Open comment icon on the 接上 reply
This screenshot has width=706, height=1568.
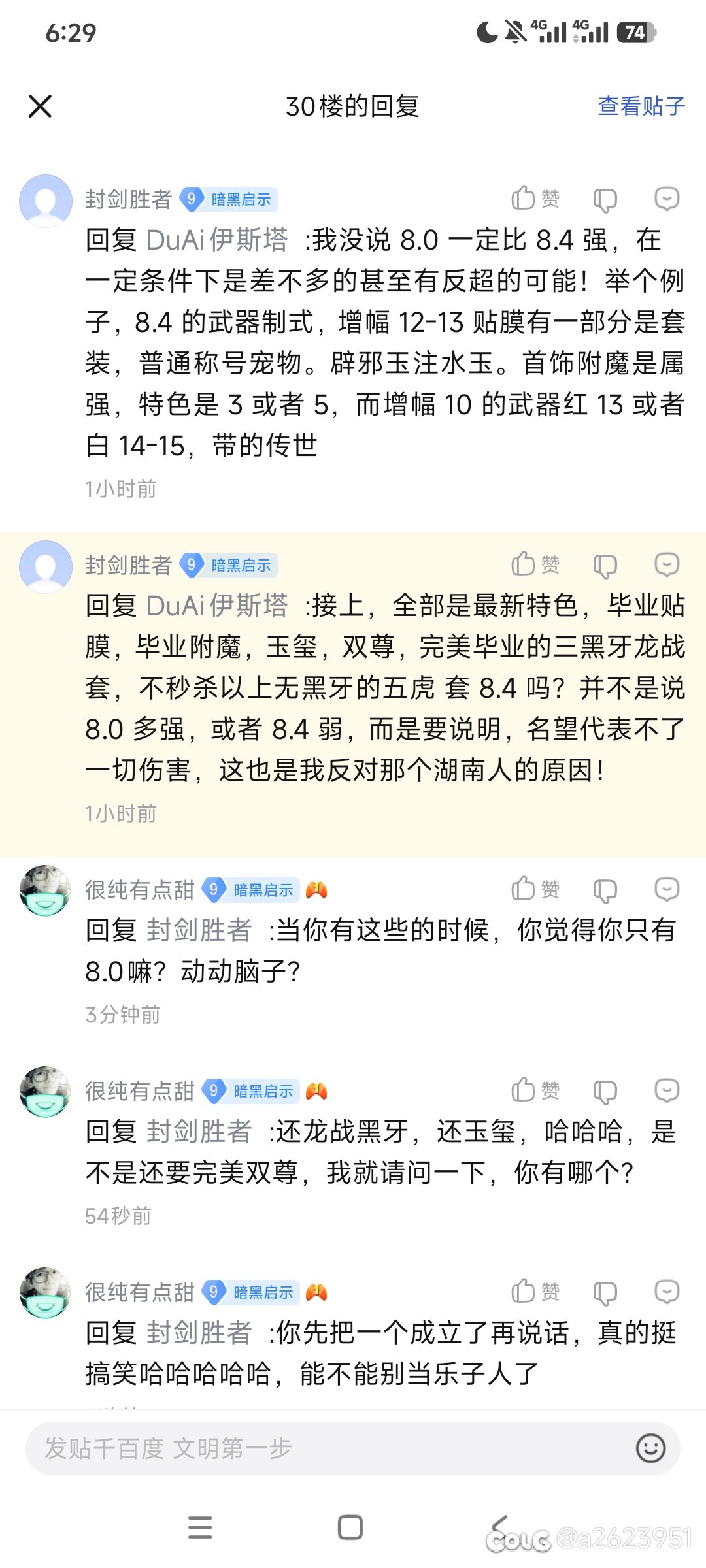coord(666,564)
